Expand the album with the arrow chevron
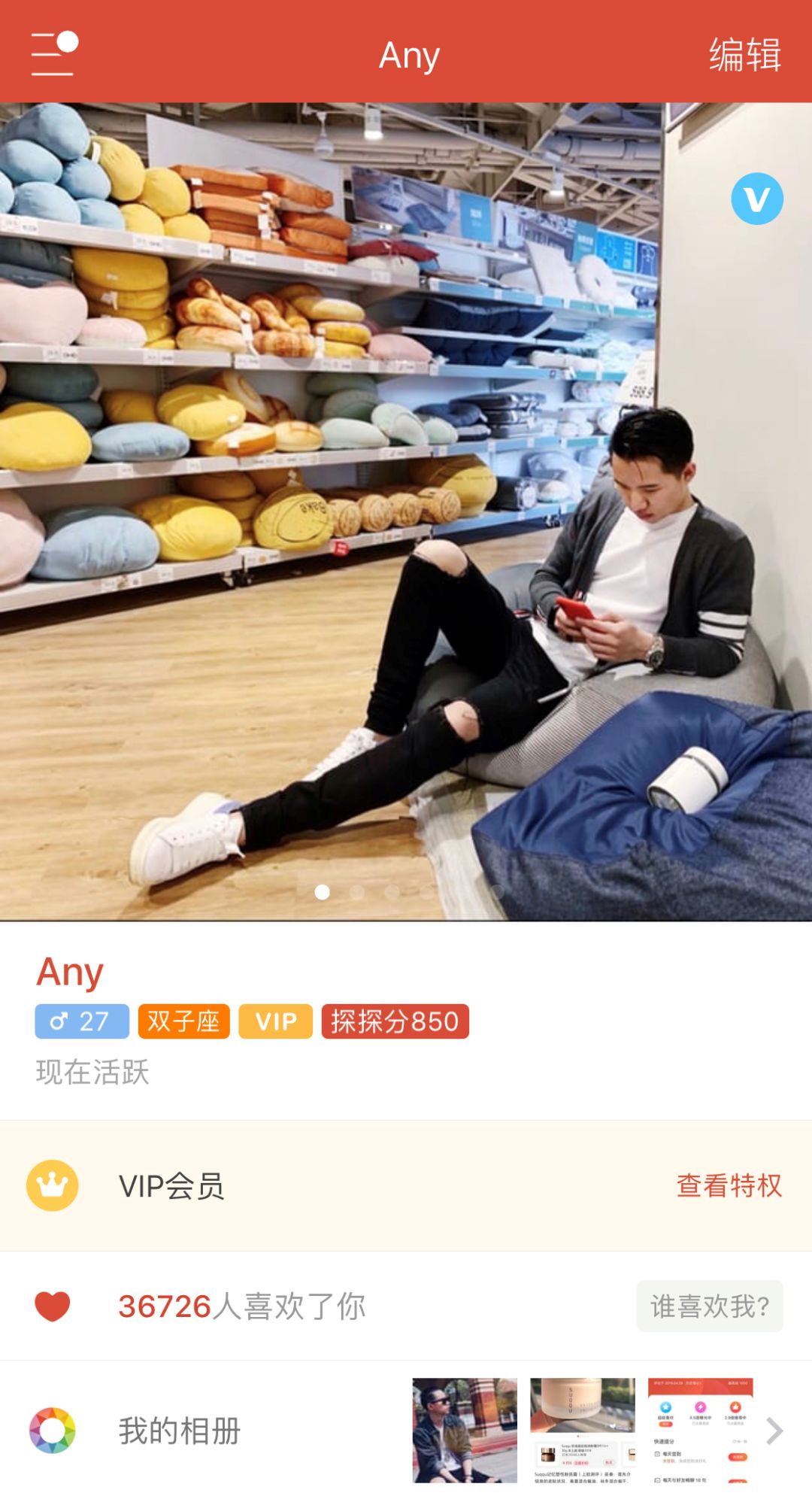Screen dimensions: 812x1499 774,1431
